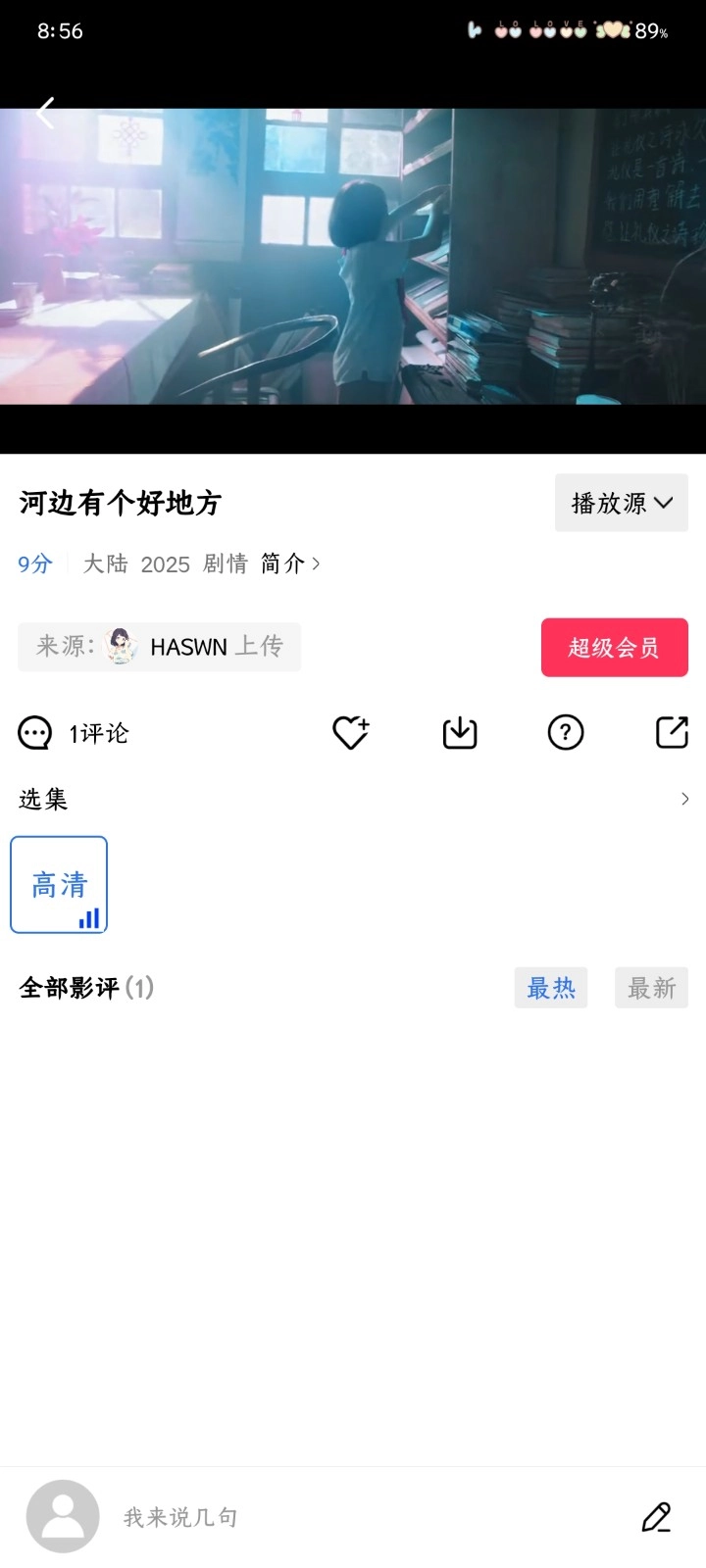
Task: Tap the 我来说几句 comment input field
Action: coord(294,1515)
